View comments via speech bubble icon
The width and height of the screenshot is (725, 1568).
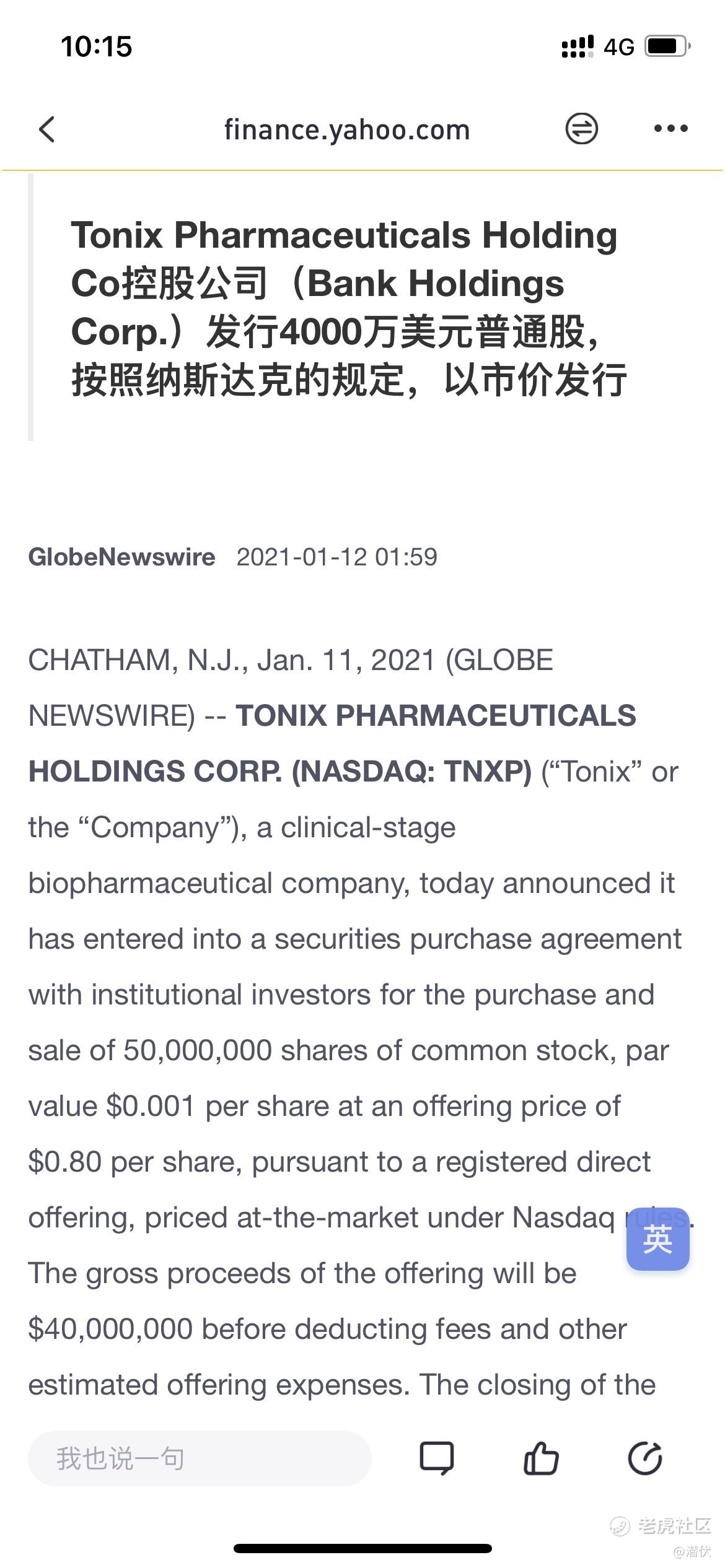437,1458
